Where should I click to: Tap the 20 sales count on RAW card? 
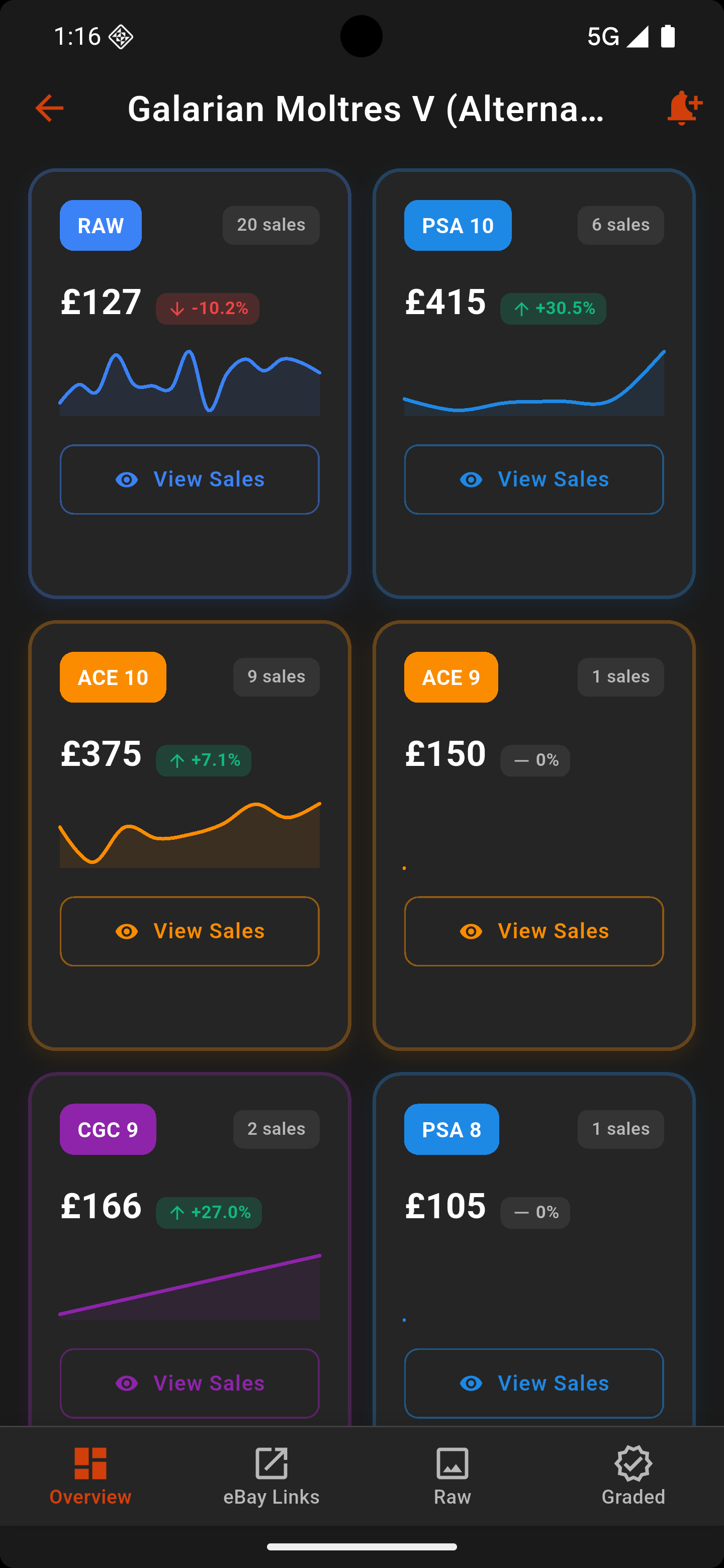click(x=270, y=225)
